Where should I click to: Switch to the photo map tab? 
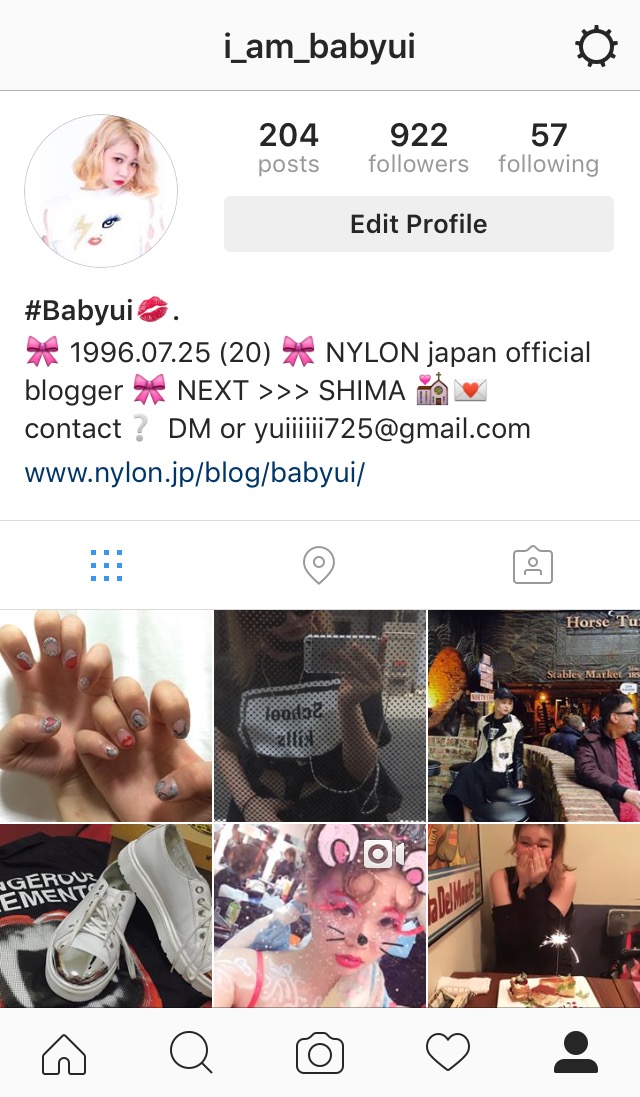click(x=318, y=566)
